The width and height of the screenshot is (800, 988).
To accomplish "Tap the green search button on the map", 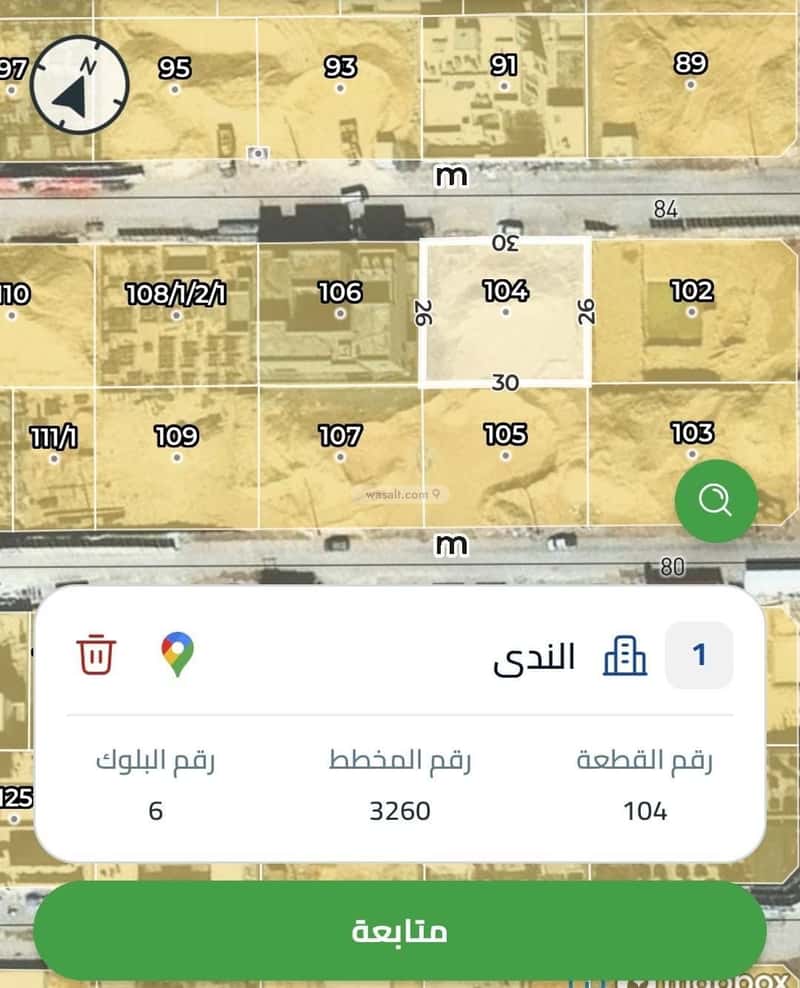I will (715, 500).
